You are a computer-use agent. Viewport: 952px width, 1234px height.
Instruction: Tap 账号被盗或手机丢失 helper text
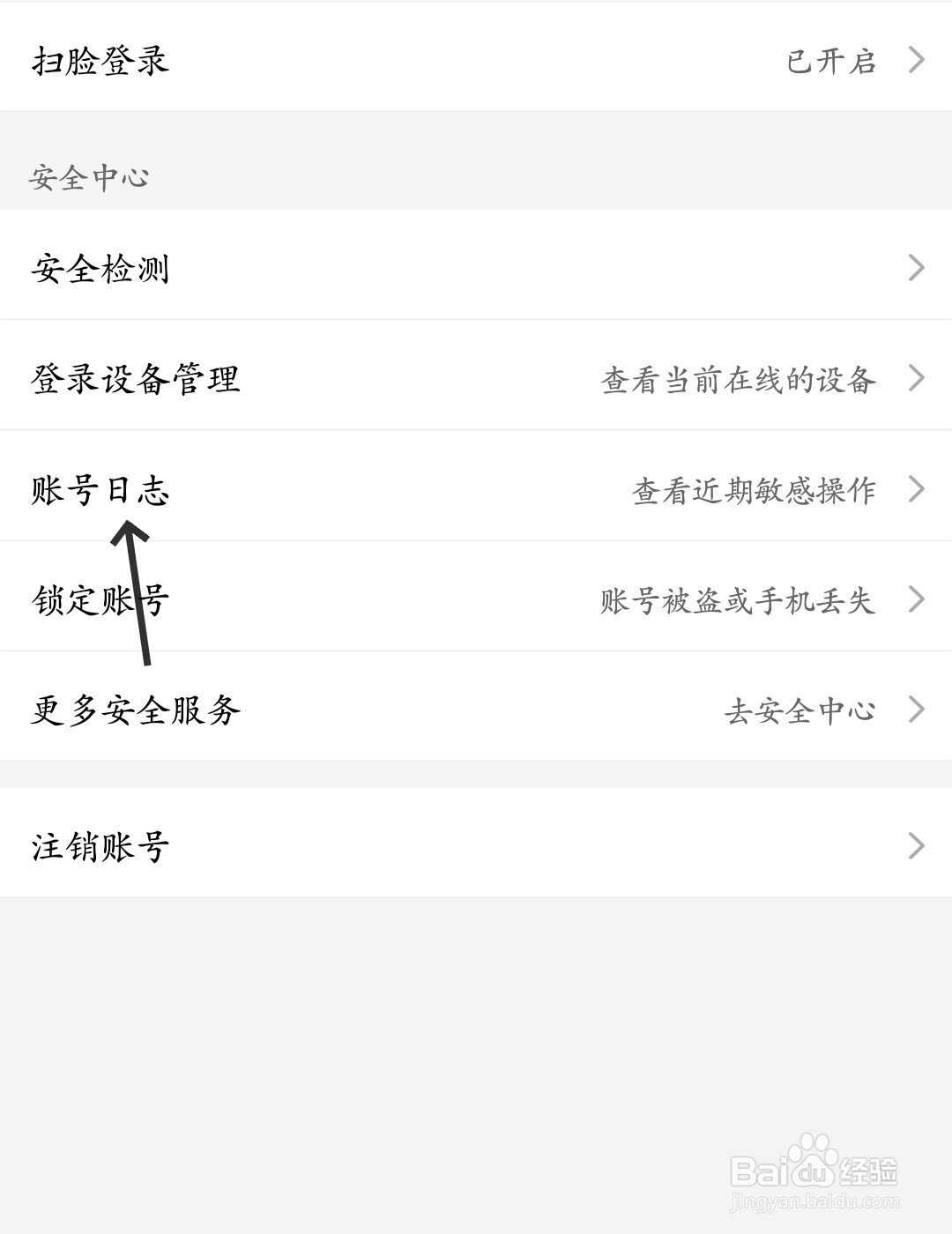(737, 602)
